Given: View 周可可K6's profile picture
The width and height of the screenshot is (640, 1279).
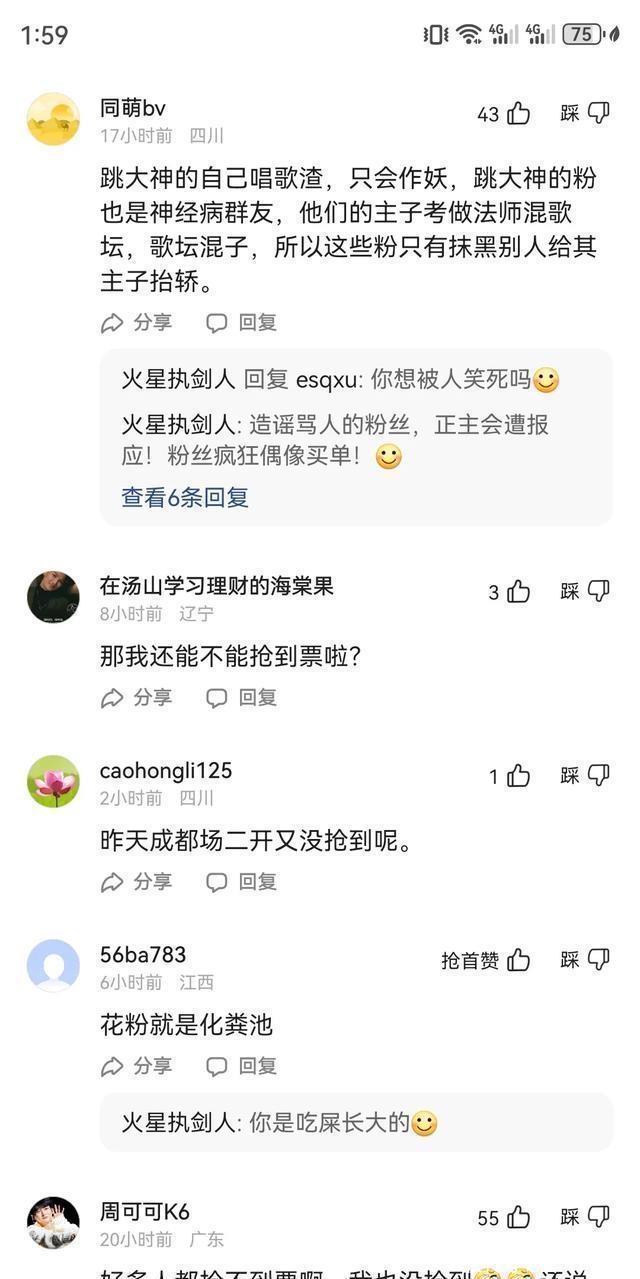Looking at the screenshot, I should pyautogui.click(x=53, y=1222).
